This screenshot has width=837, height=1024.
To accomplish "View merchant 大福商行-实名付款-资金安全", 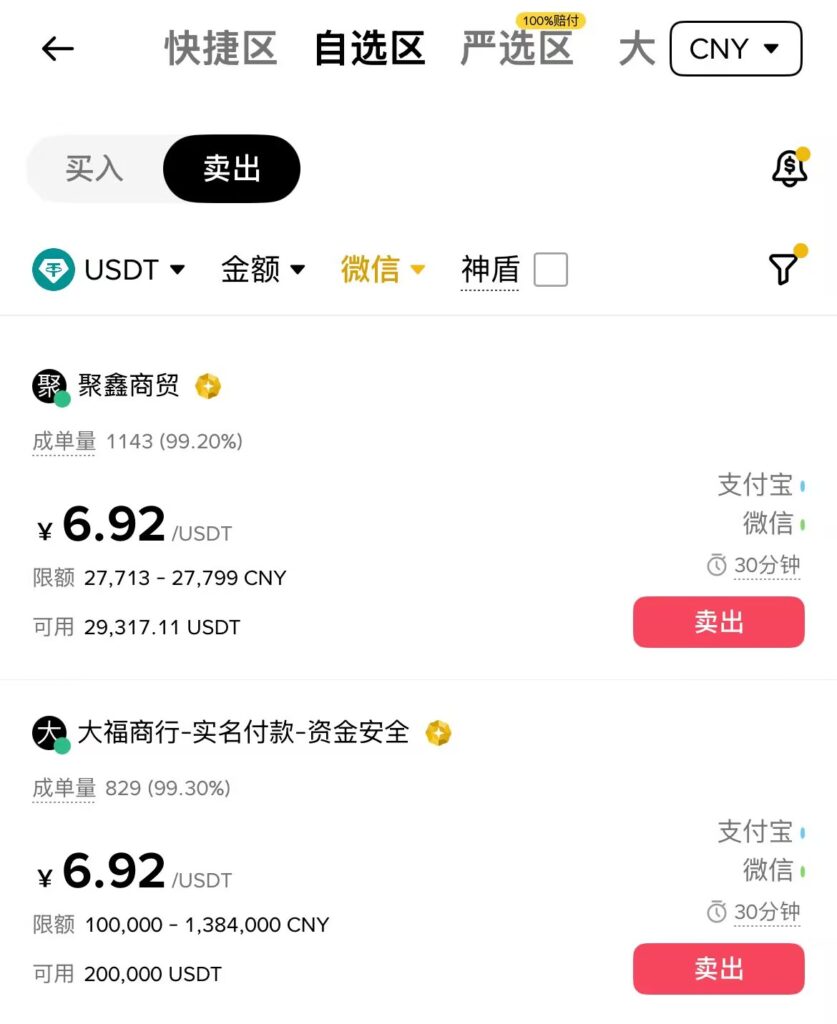I will tap(243, 732).
